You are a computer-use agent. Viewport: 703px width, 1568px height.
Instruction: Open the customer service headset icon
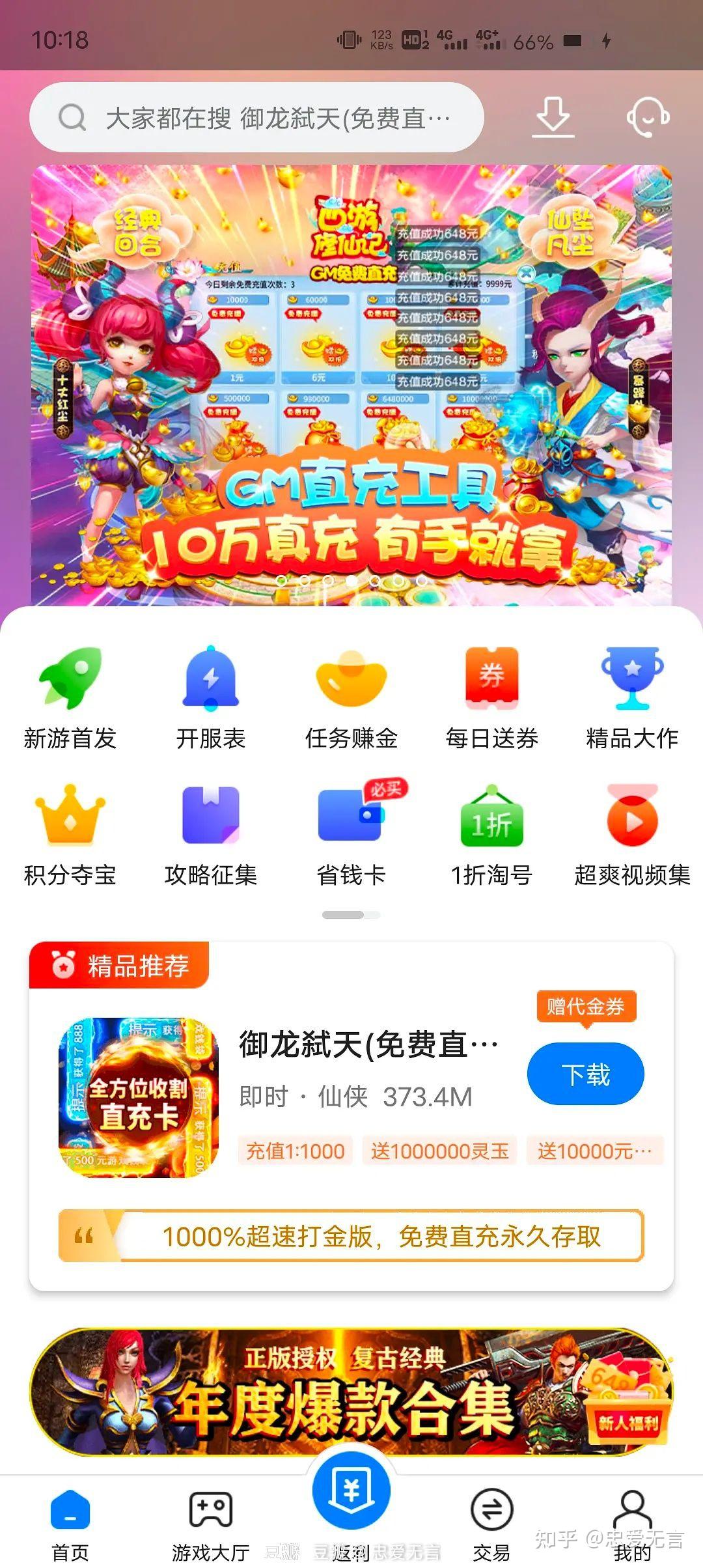[648, 118]
